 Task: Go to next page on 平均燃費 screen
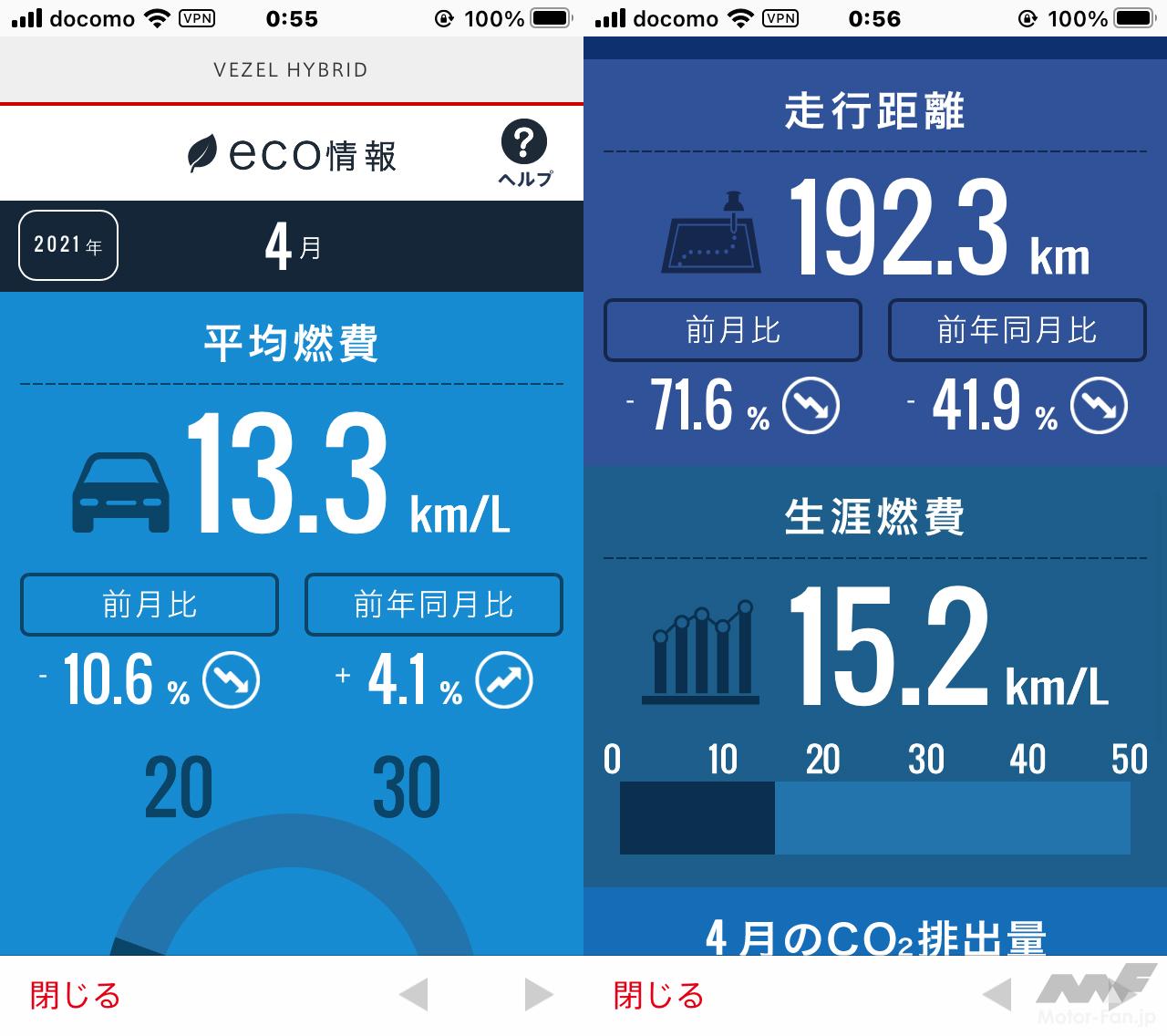(538, 995)
